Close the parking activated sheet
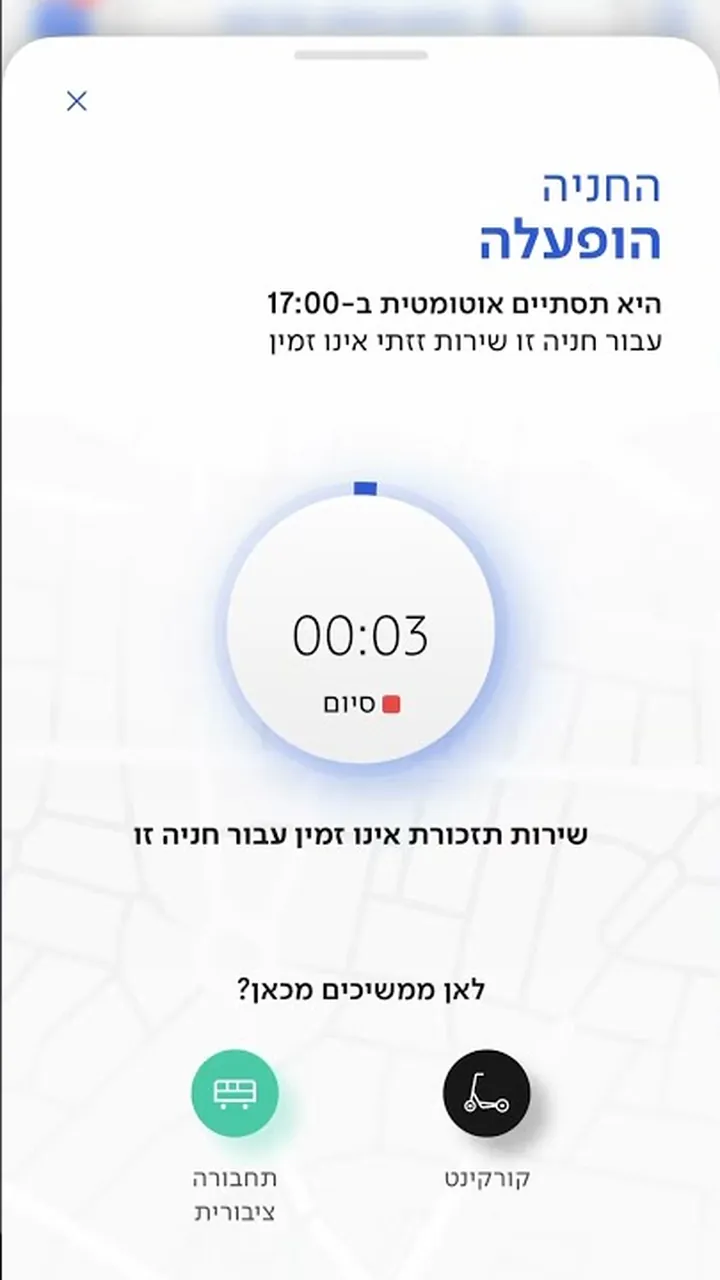The image size is (720, 1280). (x=77, y=101)
